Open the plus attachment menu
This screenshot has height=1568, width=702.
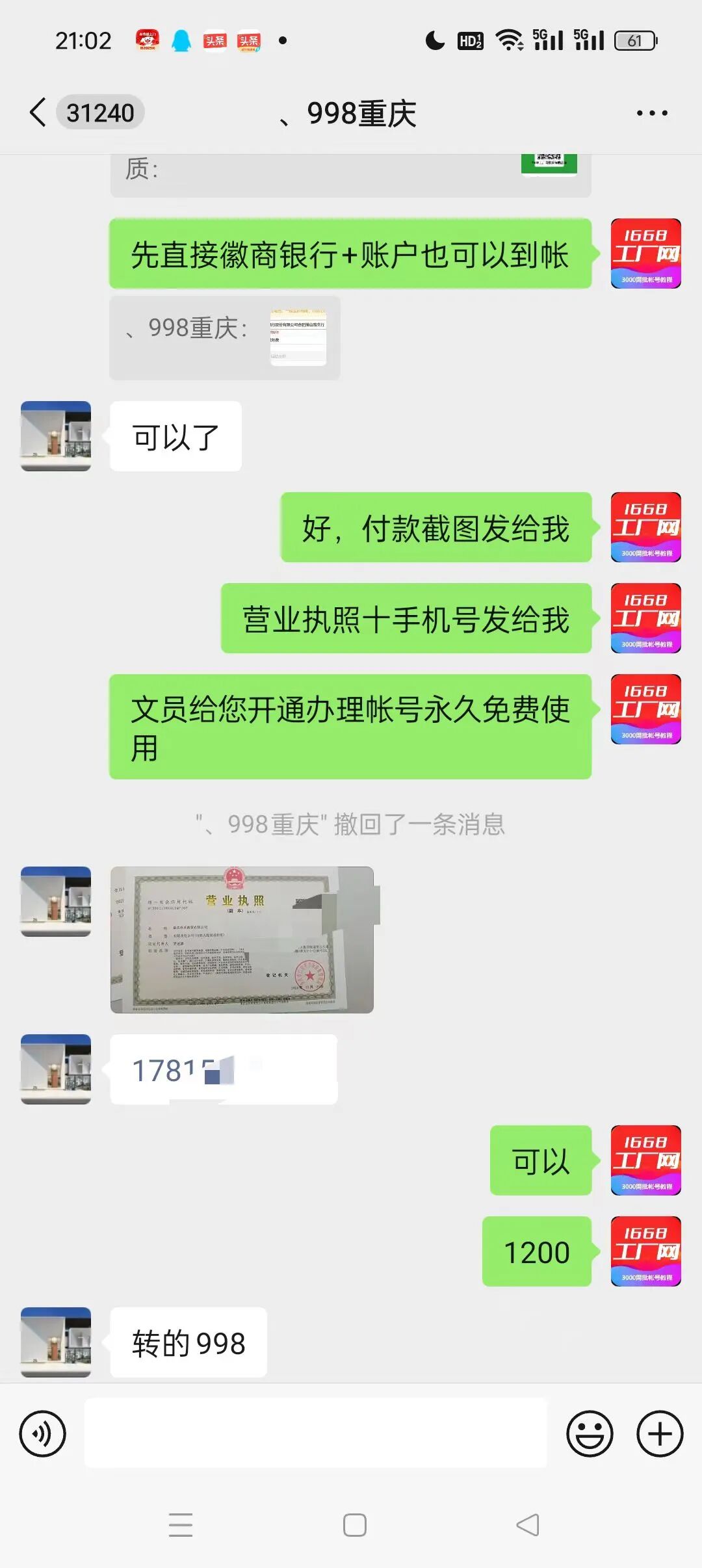[x=660, y=1433]
